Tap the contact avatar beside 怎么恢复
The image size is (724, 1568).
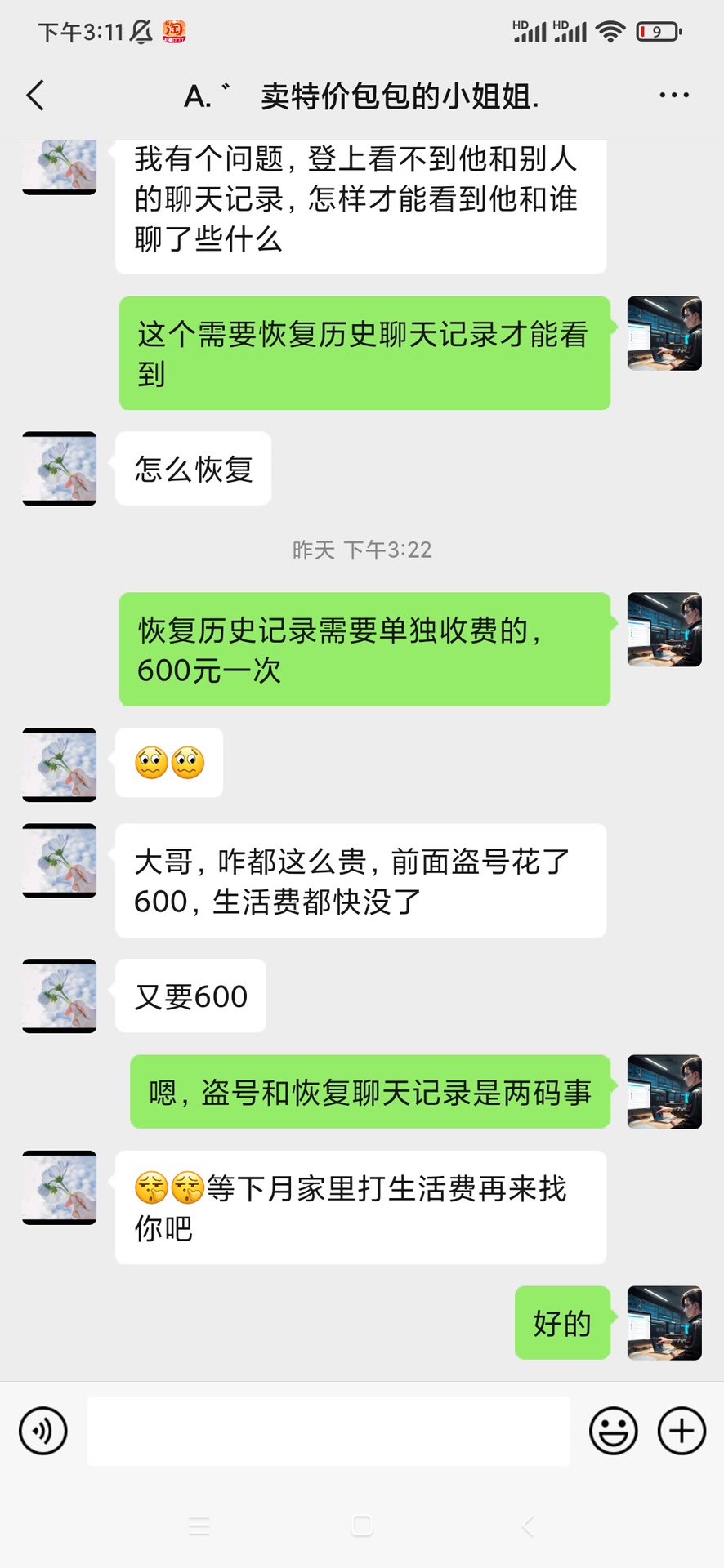(x=60, y=469)
